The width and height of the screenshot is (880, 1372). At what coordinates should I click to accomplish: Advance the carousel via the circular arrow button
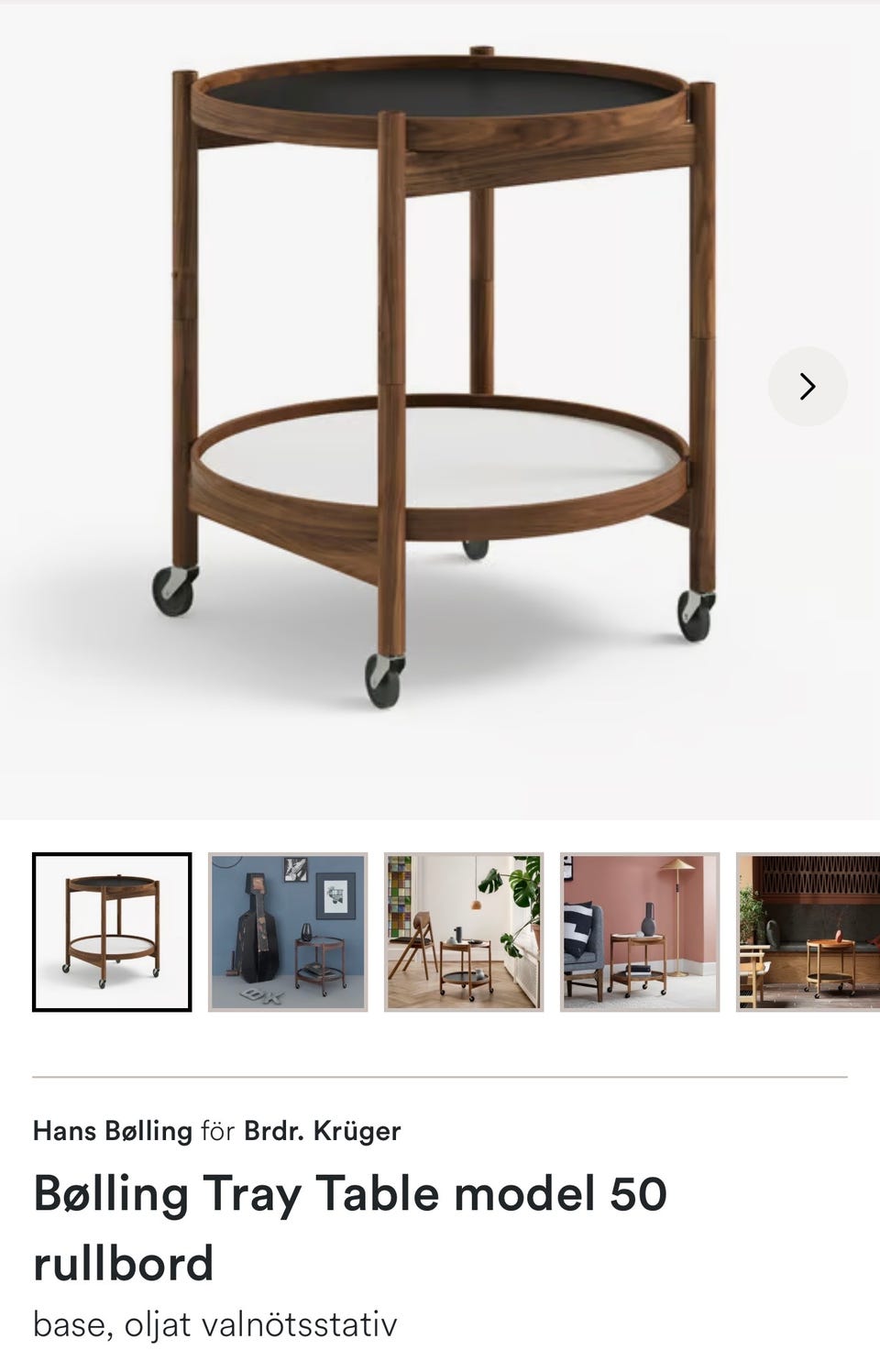(808, 387)
